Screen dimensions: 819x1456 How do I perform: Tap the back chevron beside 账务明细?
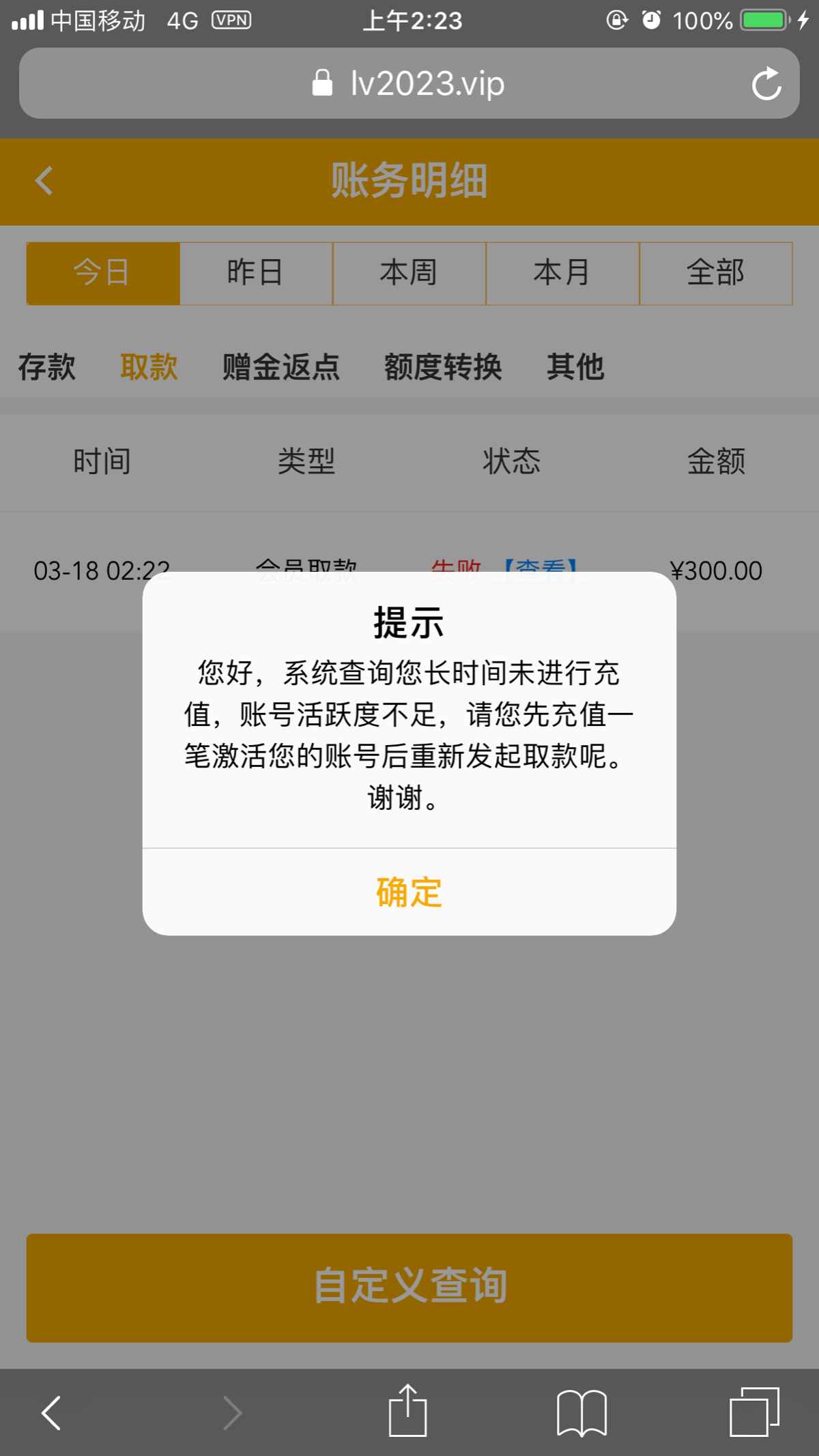pyautogui.click(x=43, y=181)
